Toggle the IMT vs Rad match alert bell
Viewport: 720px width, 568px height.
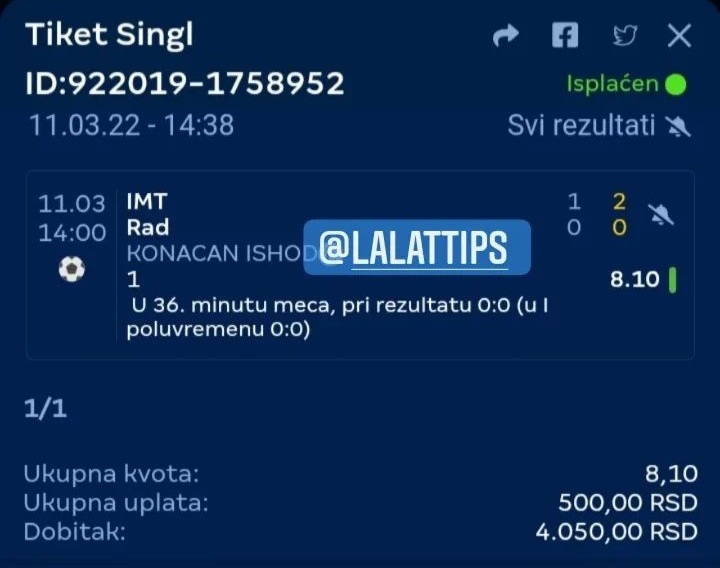point(660,213)
